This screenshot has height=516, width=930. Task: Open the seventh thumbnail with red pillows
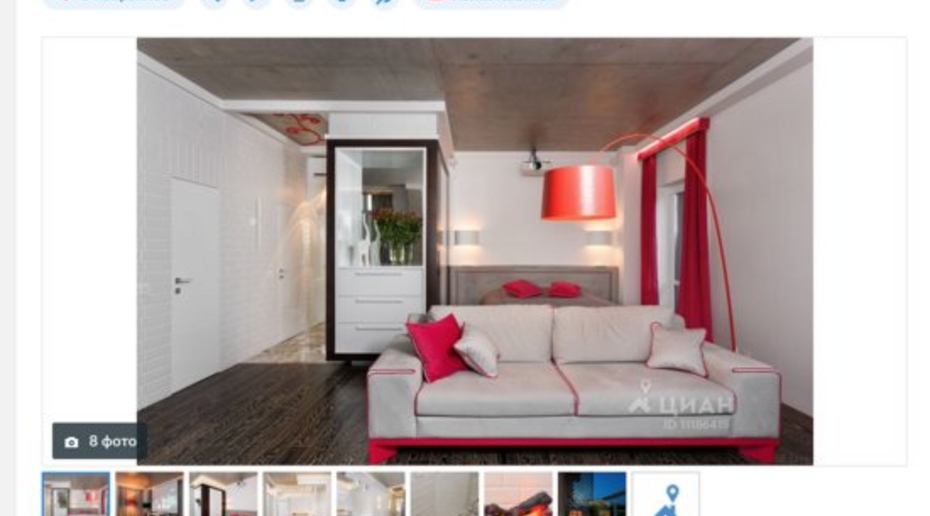pyautogui.click(x=518, y=494)
